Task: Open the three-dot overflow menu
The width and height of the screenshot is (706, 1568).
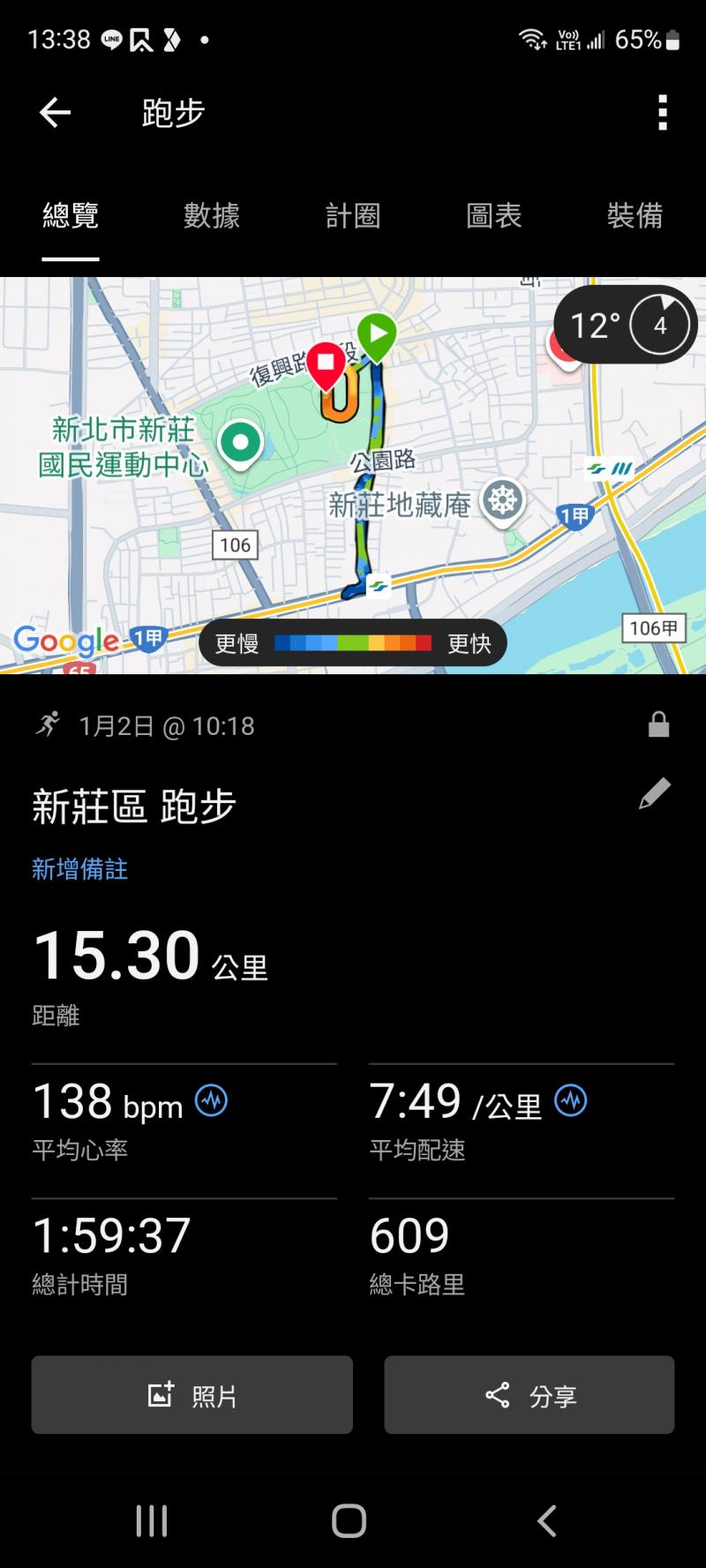Action: (662, 113)
